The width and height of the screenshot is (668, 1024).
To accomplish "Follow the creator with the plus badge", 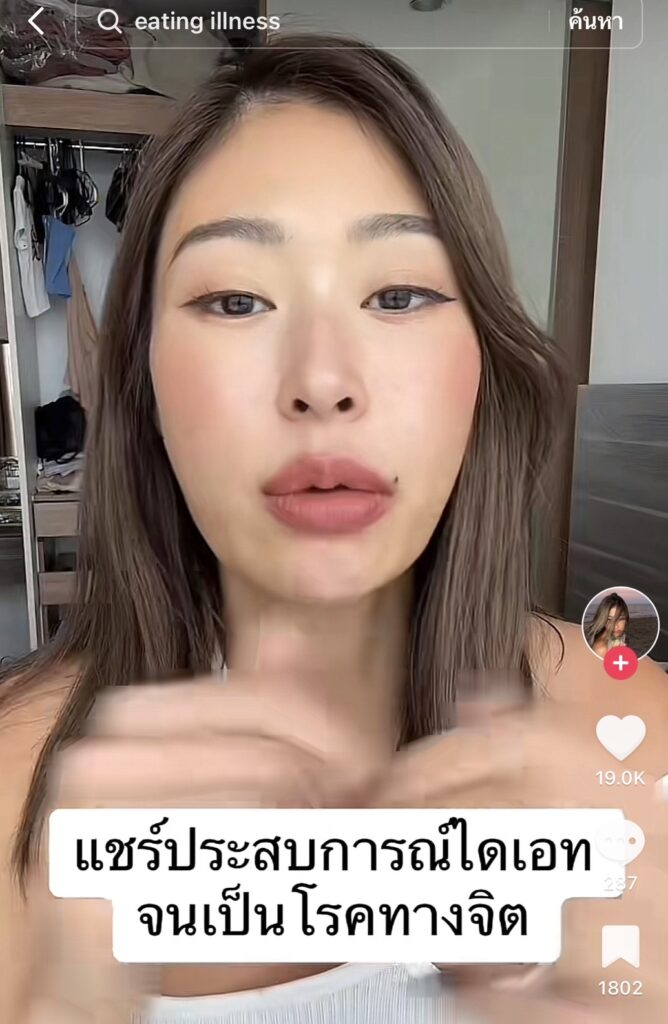I will pyautogui.click(x=620, y=663).
